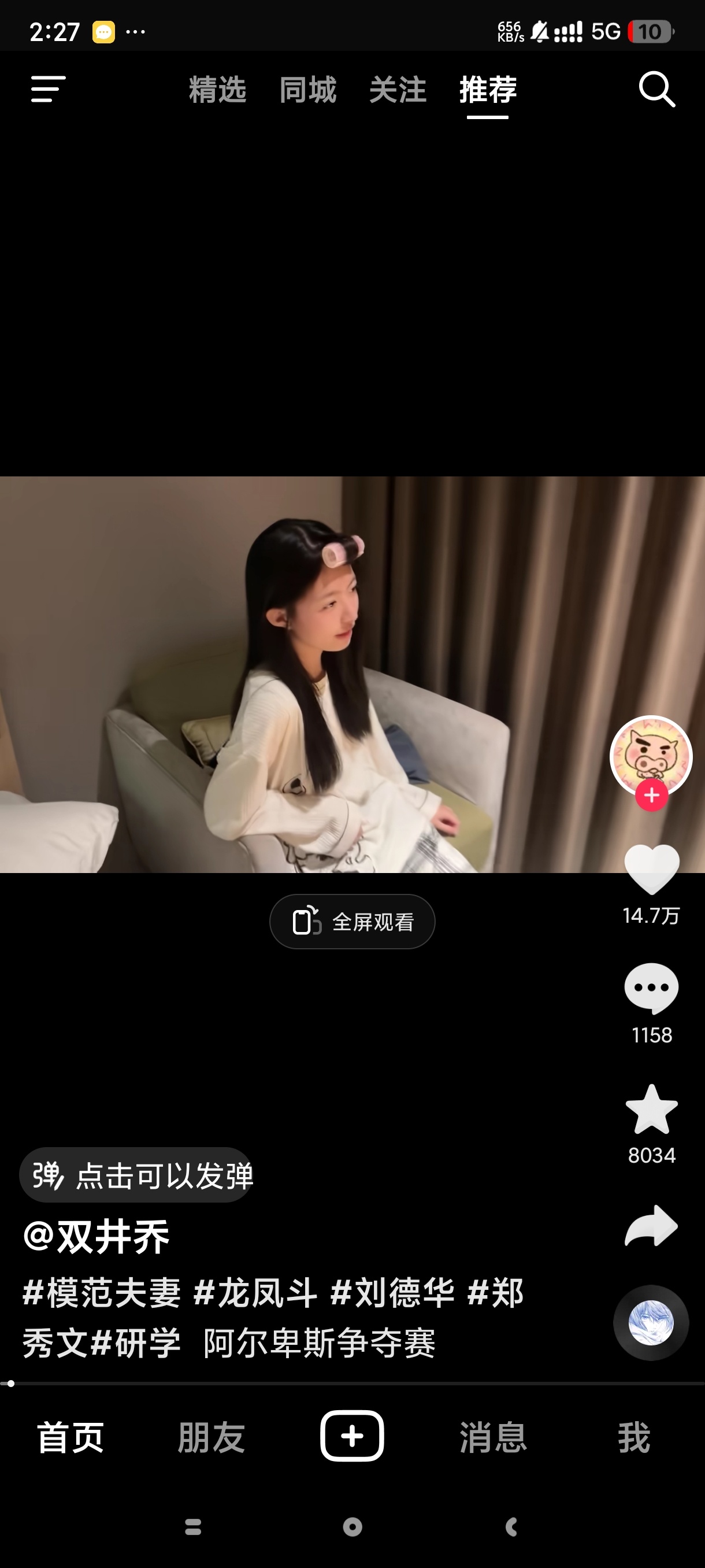Go to the 朋友 tab
Screen dimensions: 705x1568
(x=211, y=1438)
